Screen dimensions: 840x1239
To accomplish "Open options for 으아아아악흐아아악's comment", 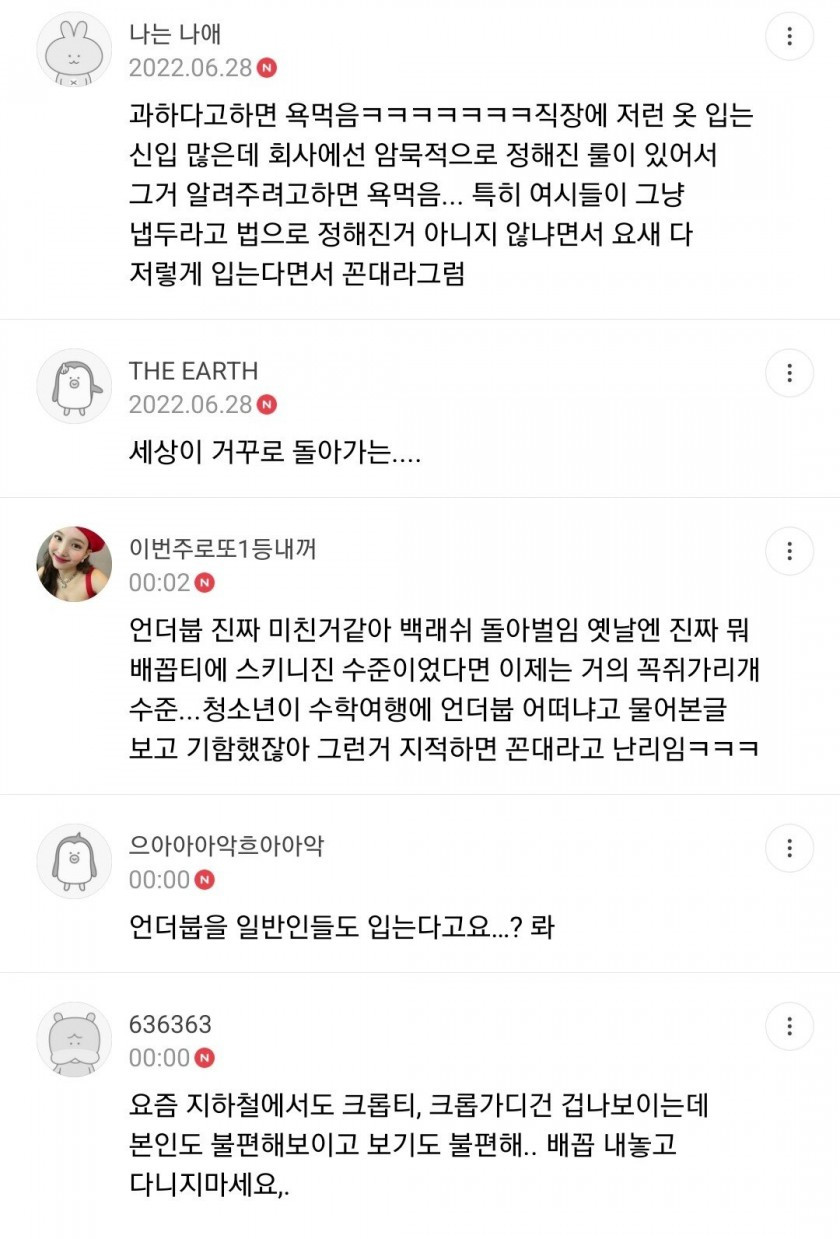I will (789, 849).
